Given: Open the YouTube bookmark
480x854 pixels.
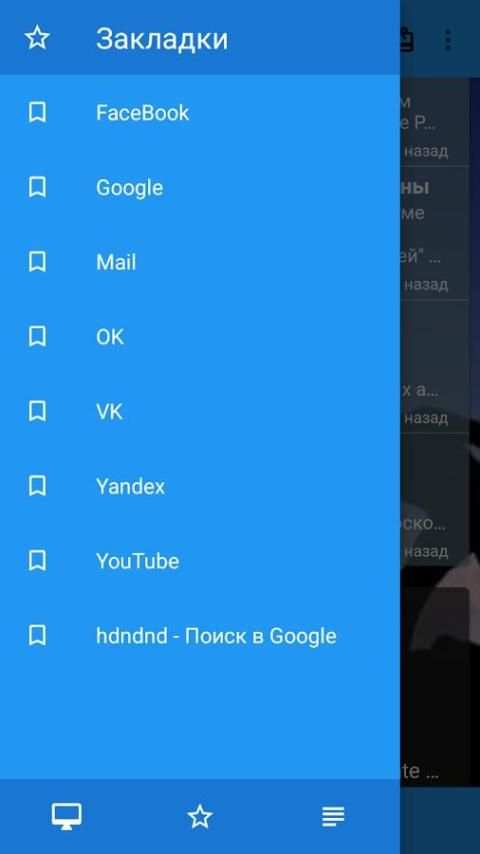Looking at the screenshot, I should tap(200, 561).
